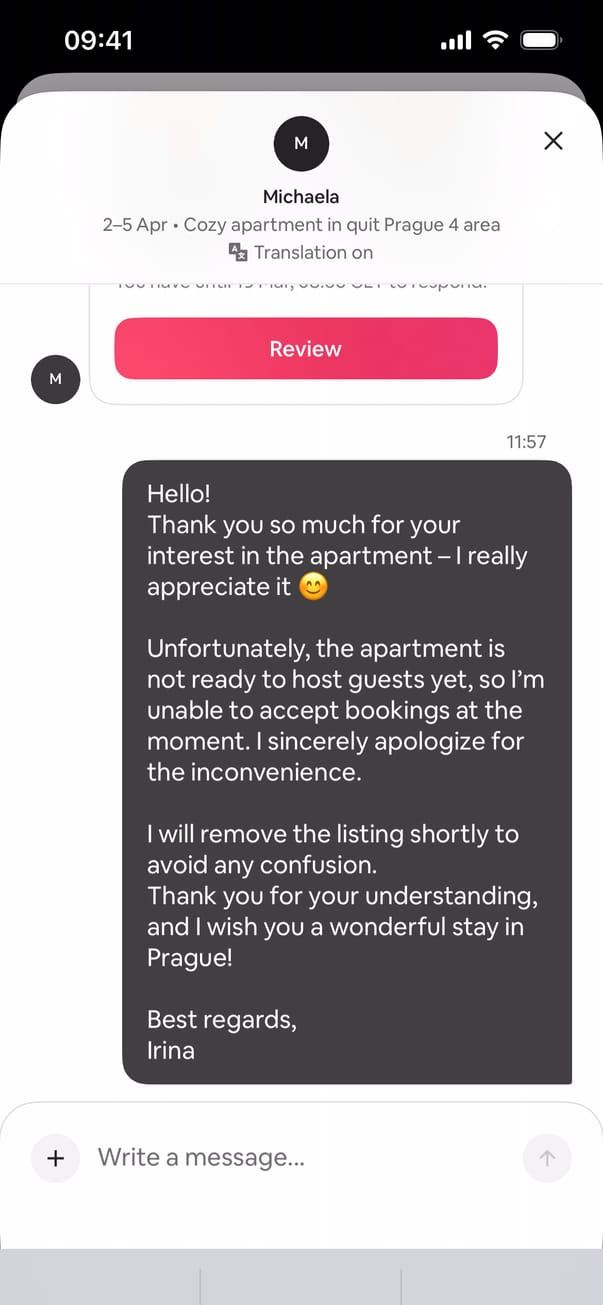Focus the Write a message field
This screenshot has width=603, height=1305.
coord(300,1158)
